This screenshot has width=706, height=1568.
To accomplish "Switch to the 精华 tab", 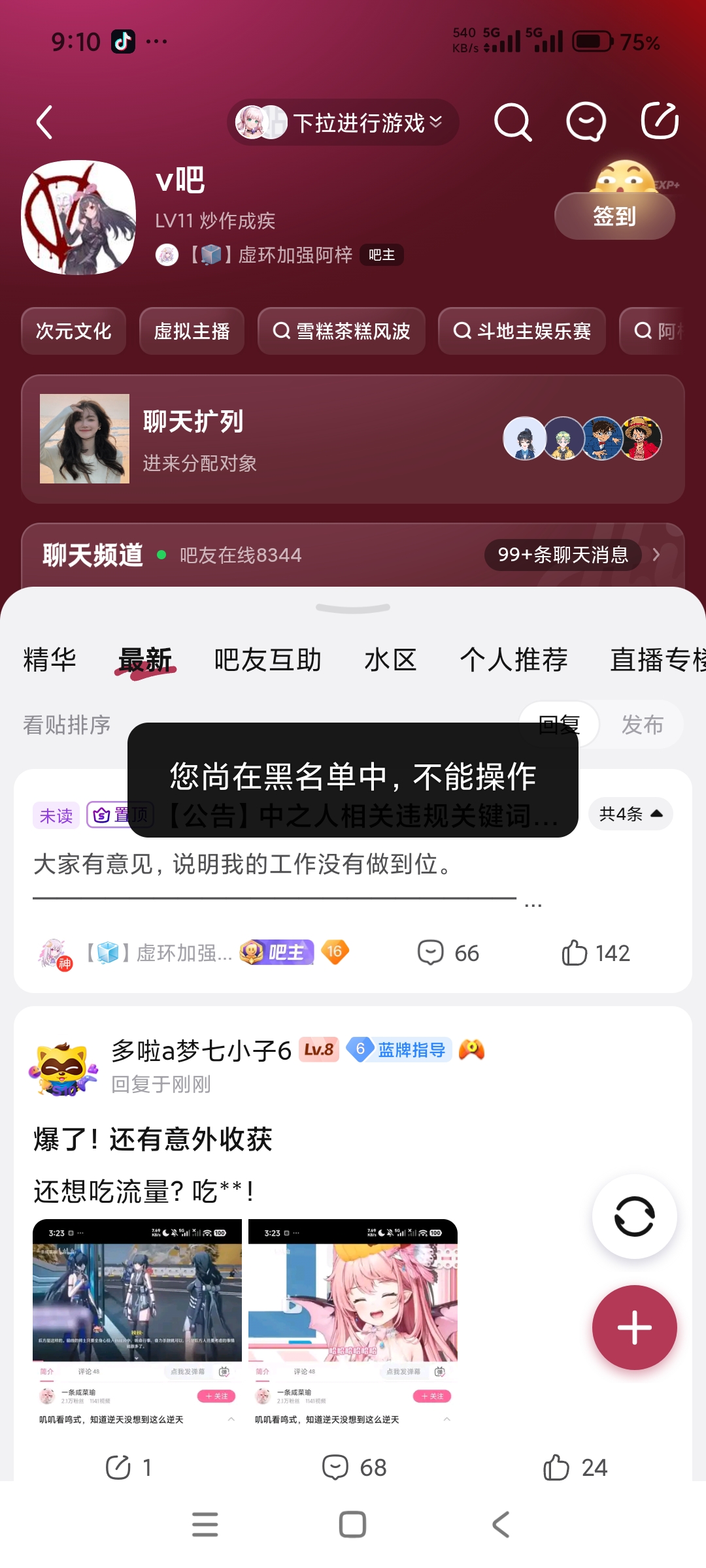I will point(50,660).
